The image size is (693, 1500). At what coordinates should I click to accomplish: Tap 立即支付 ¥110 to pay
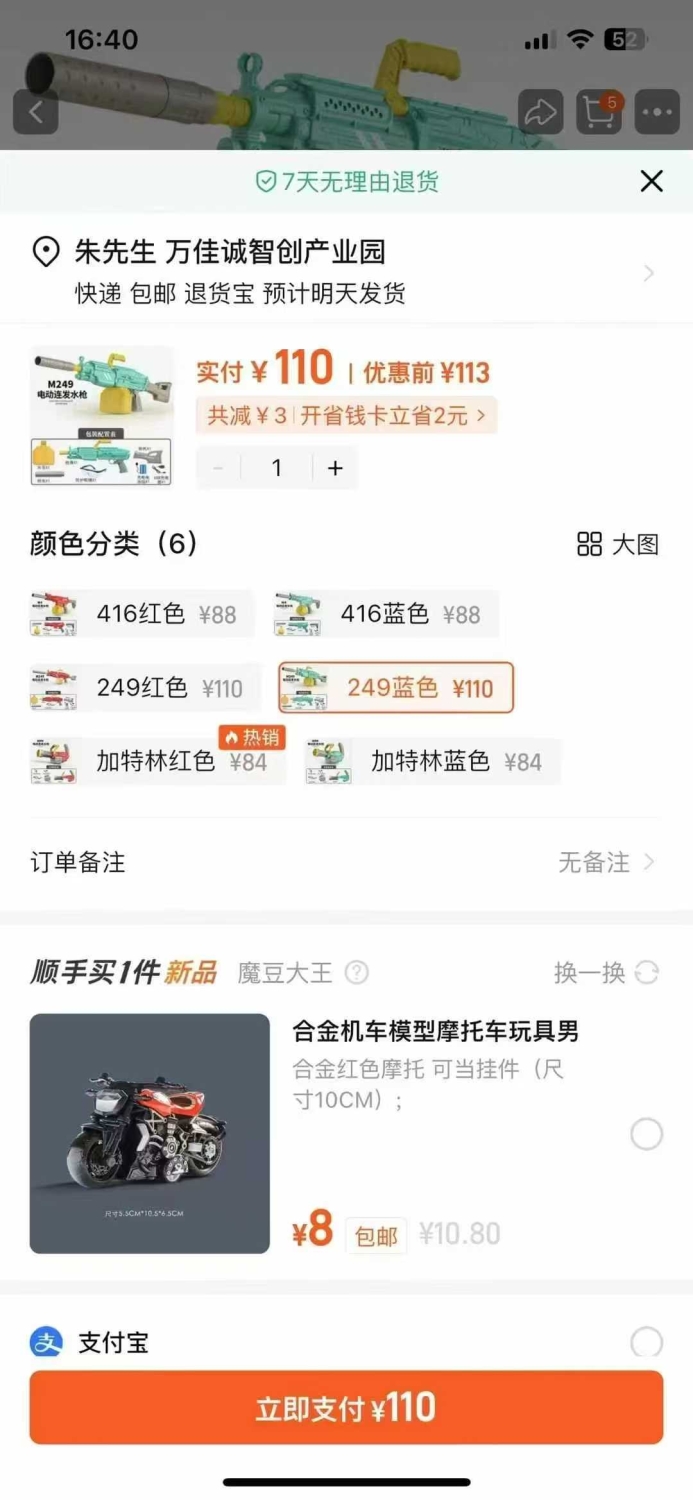(346, 1407)
